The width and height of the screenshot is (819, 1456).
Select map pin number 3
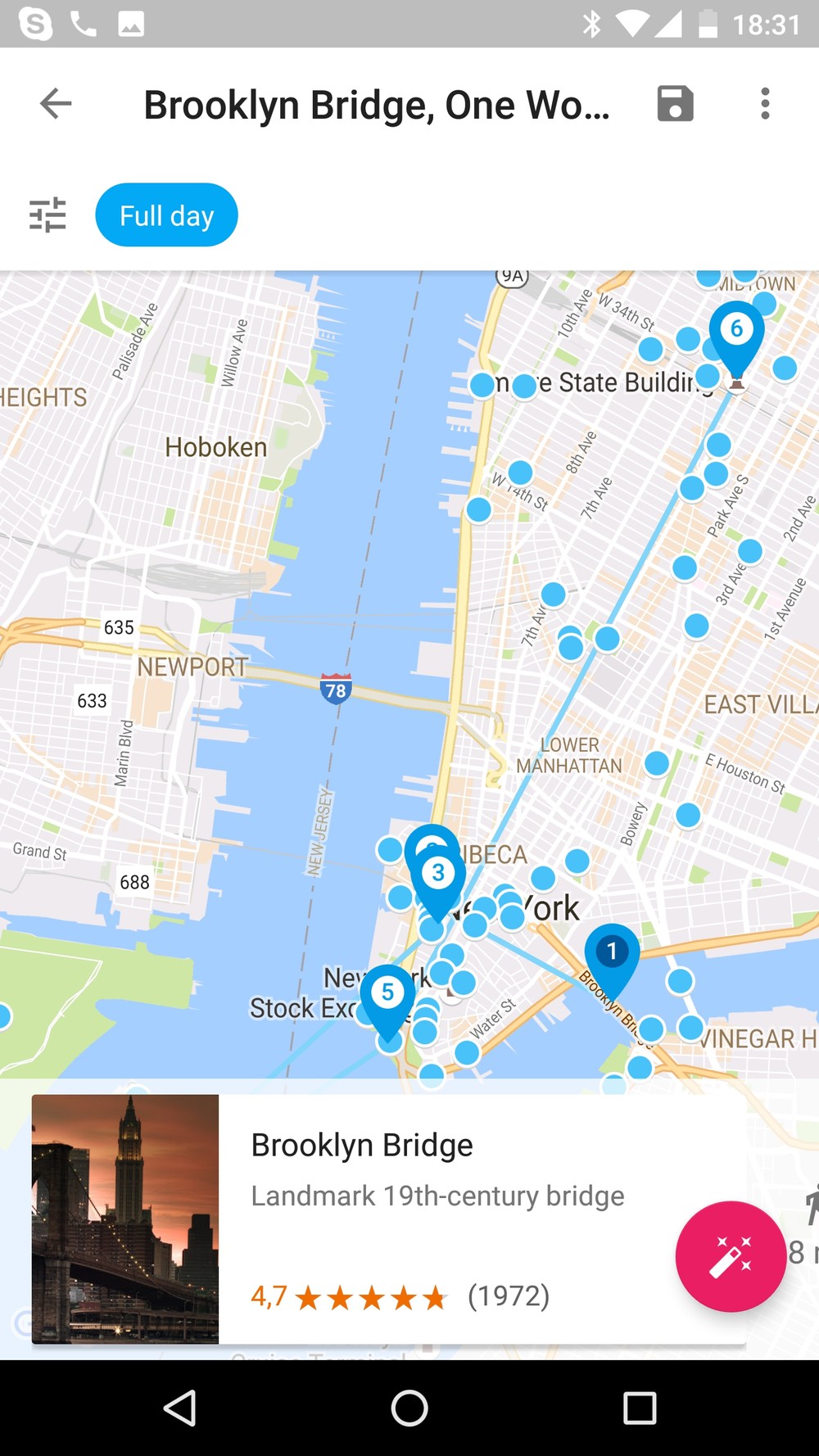(438, 881)
